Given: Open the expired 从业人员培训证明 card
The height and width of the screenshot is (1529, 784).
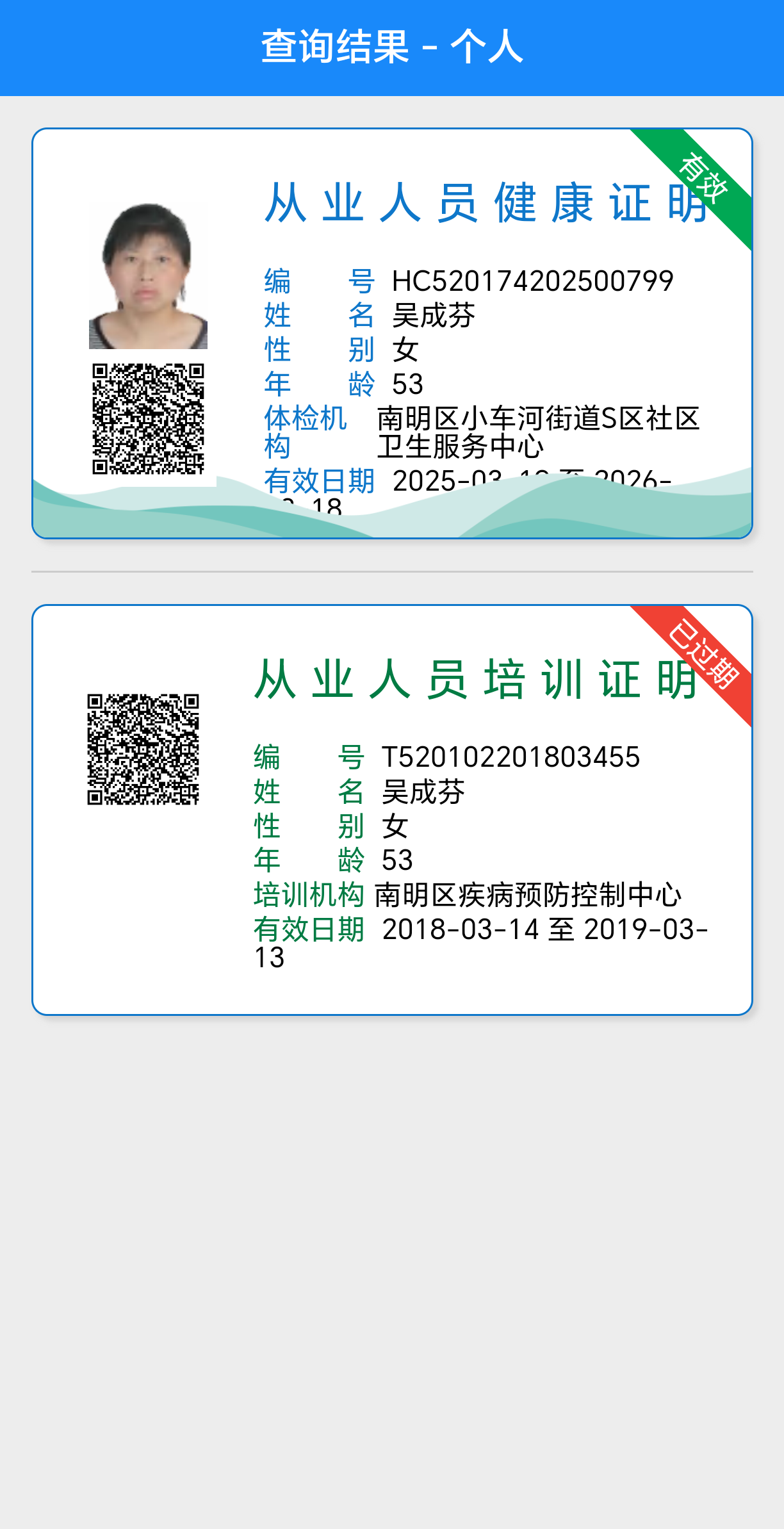Looking at the screenshot, I should 392,810.
